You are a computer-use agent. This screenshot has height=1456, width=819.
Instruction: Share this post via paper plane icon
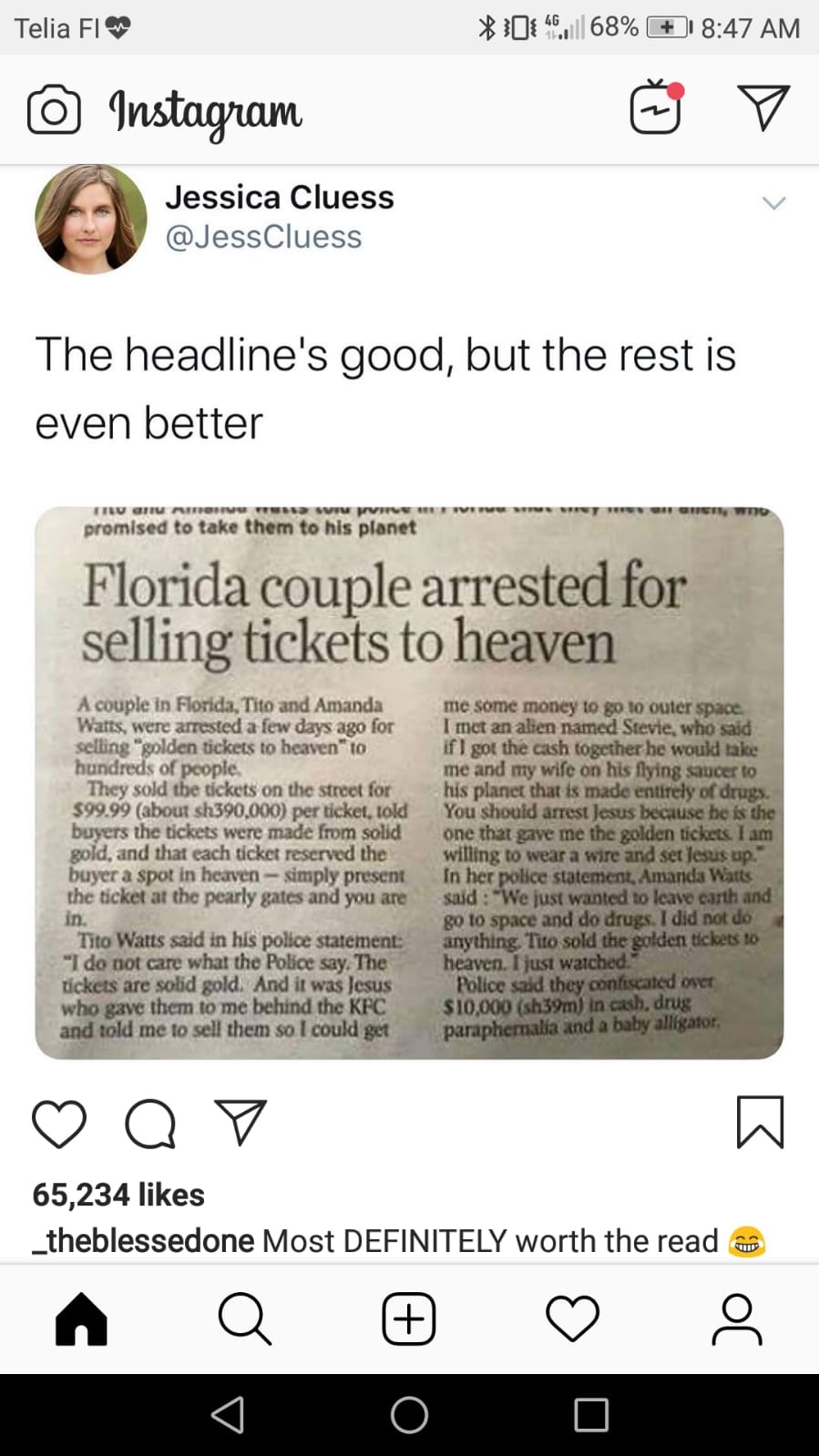tap(241, 1122)
